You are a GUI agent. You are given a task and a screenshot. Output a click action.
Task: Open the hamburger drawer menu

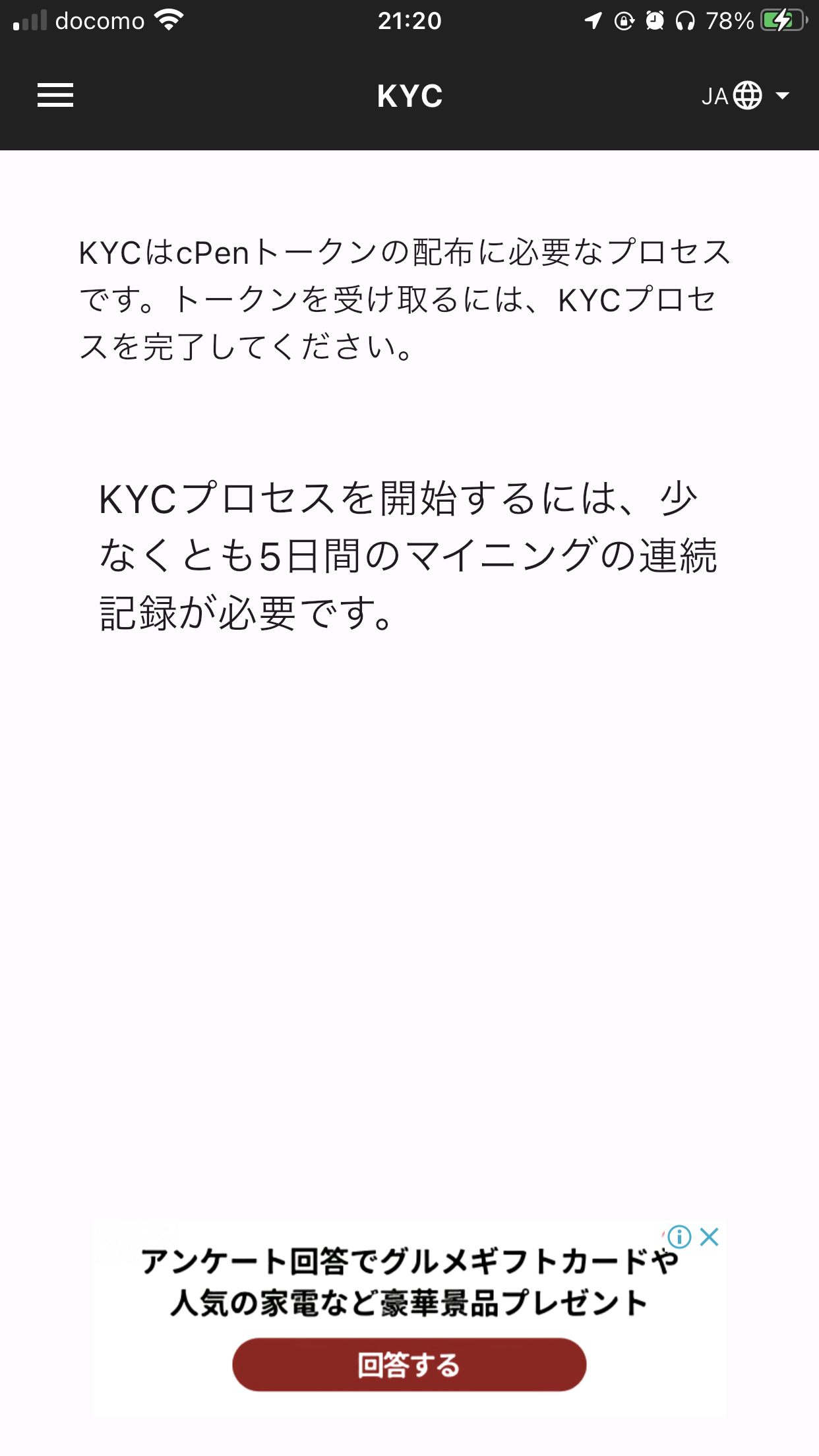click(55, 96)
